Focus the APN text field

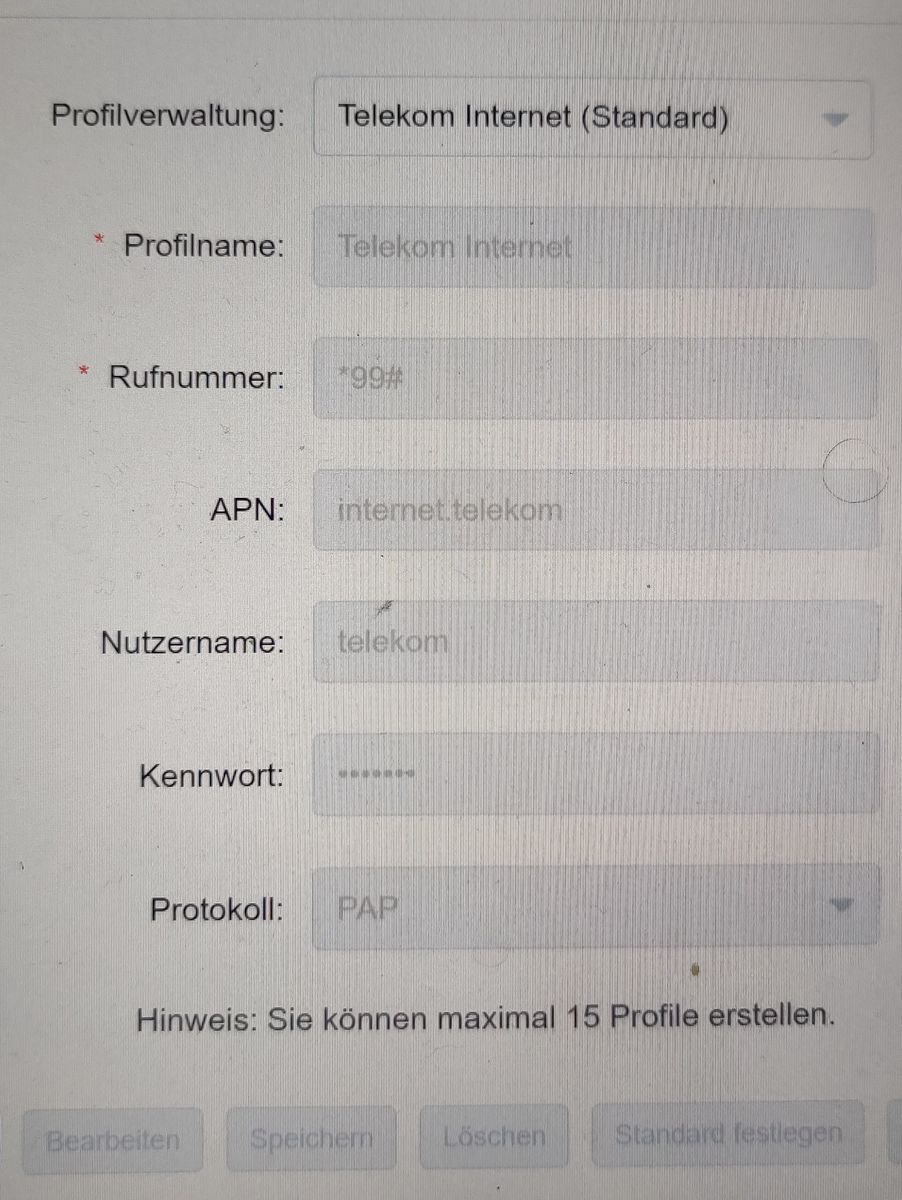coord(594,510)
